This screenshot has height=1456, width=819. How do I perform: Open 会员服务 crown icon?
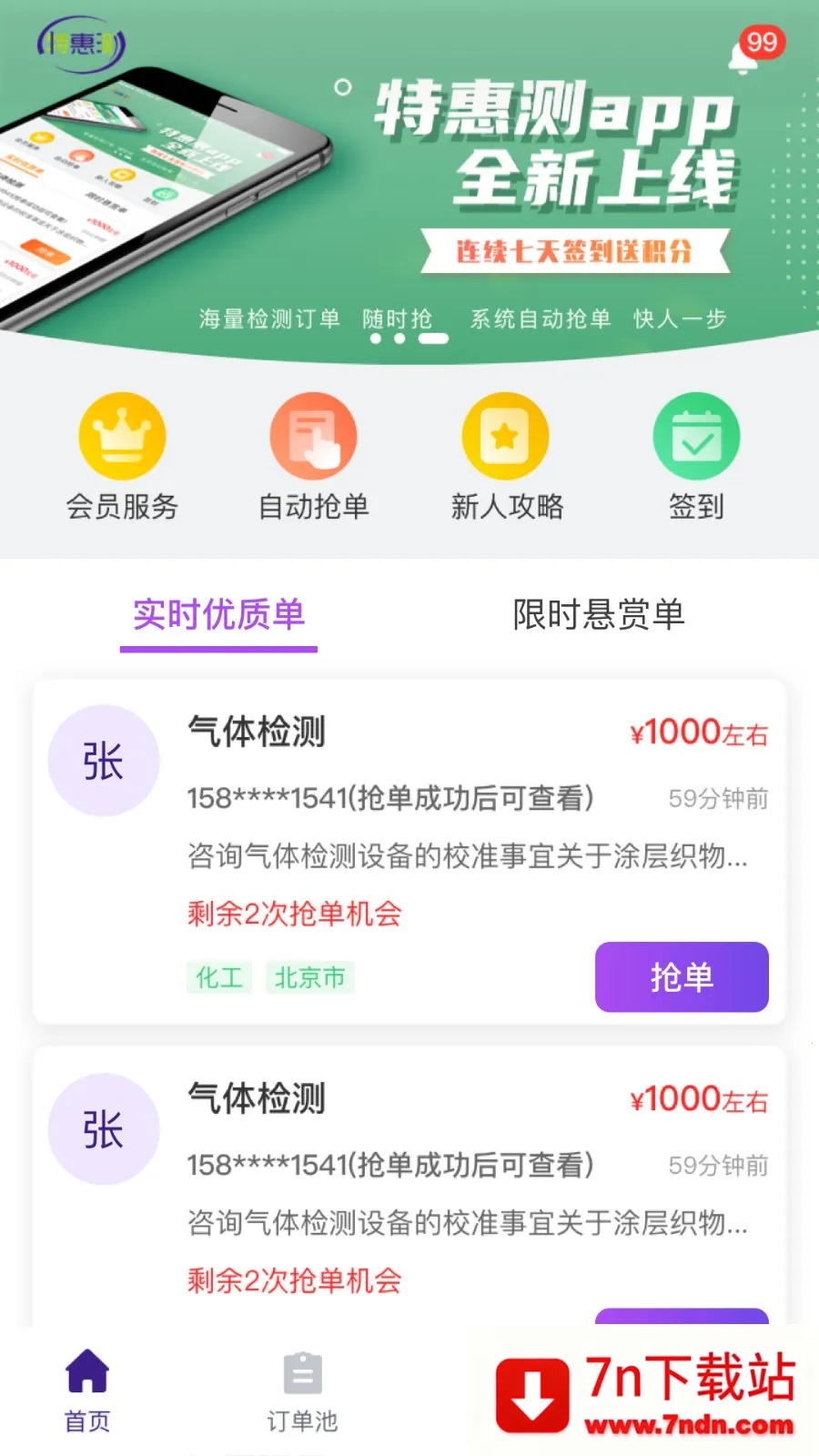tap(122, 435)
